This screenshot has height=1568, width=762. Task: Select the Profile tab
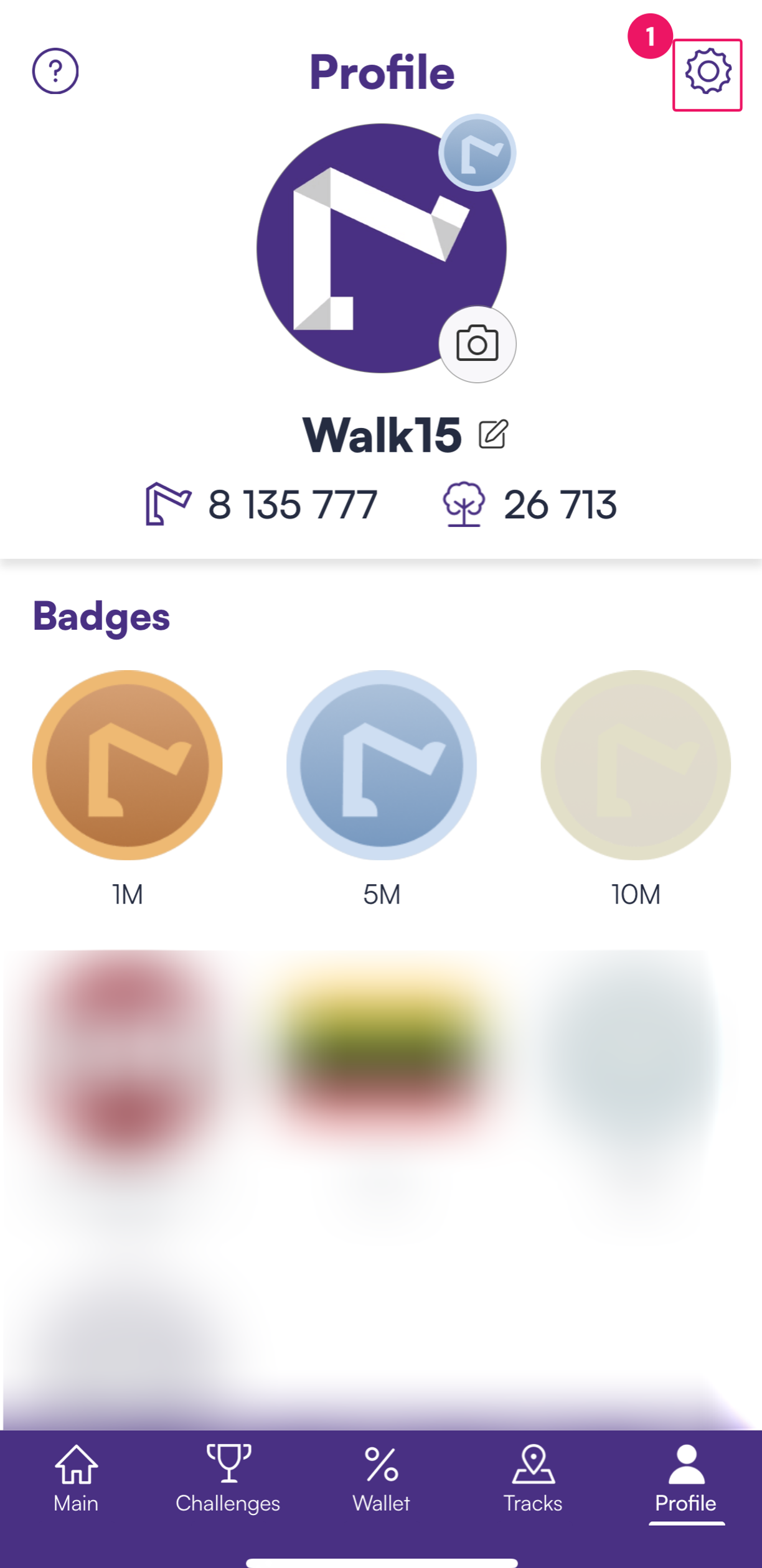point(685,1480)
